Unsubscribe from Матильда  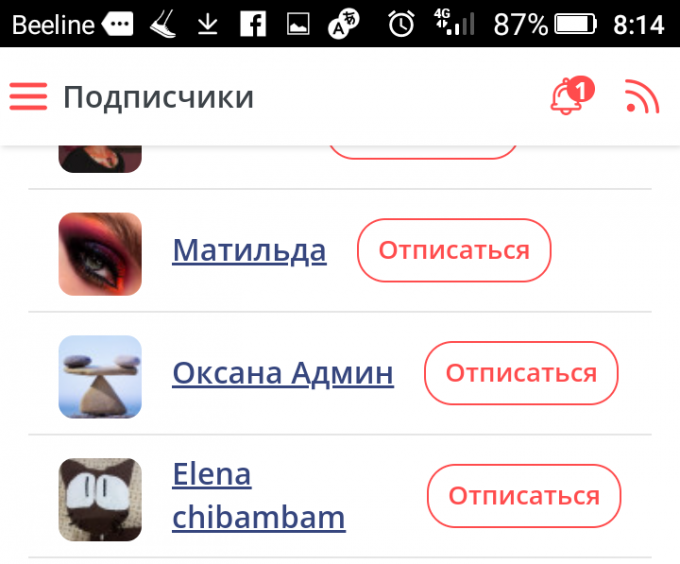(x=454, y=250)
